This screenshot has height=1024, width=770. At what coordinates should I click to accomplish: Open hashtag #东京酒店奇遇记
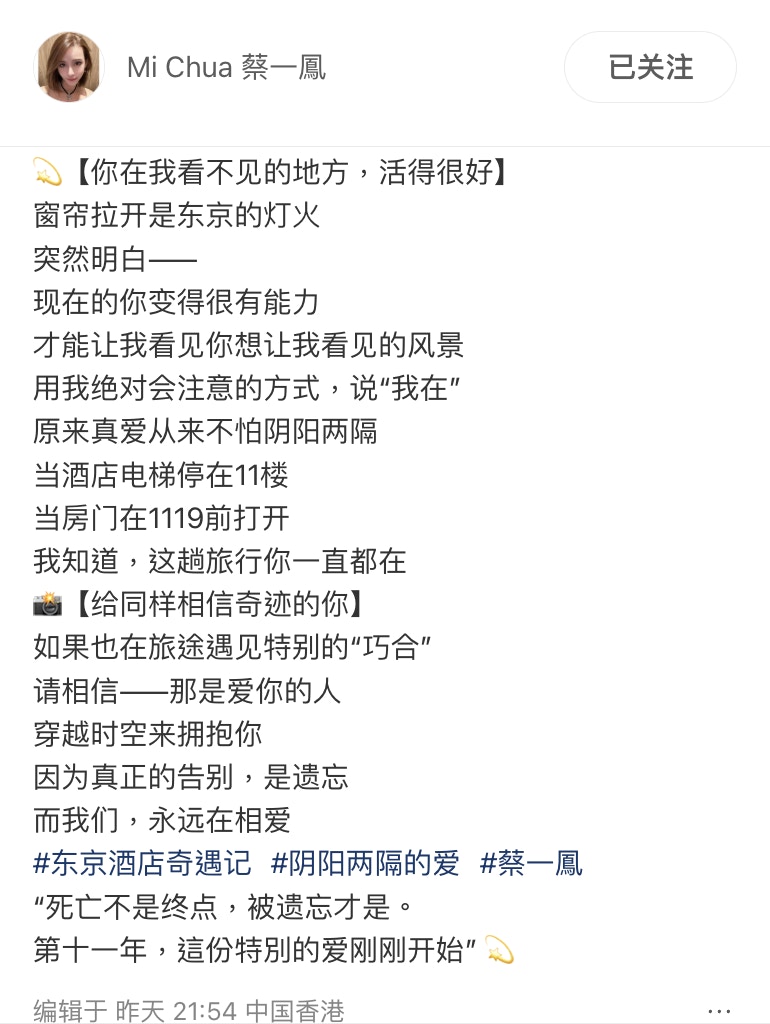click(x=142, y=863)
